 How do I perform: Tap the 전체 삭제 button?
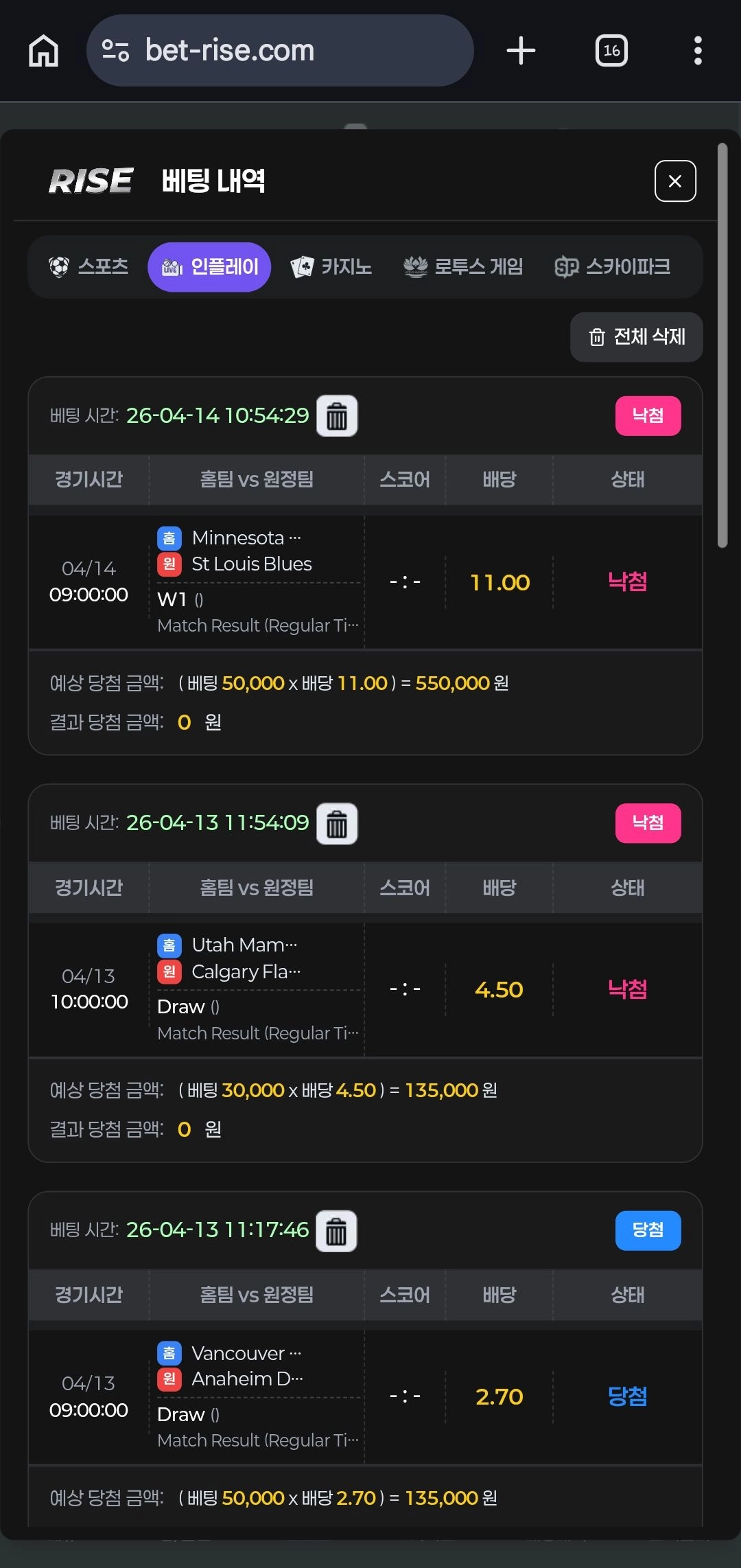[x=637, y=337]
